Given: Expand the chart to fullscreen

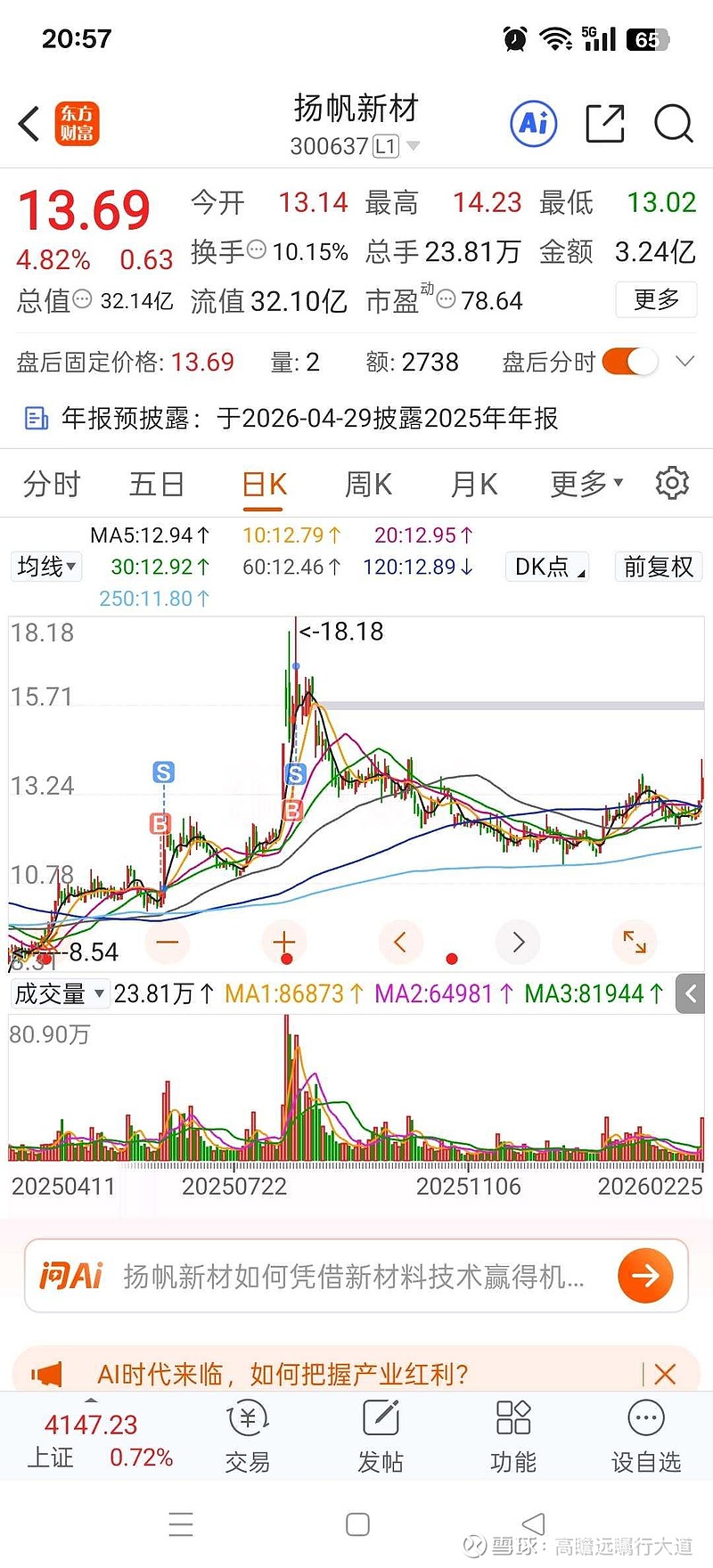Looking at the screenshot, I should click(x=635, y=942).
